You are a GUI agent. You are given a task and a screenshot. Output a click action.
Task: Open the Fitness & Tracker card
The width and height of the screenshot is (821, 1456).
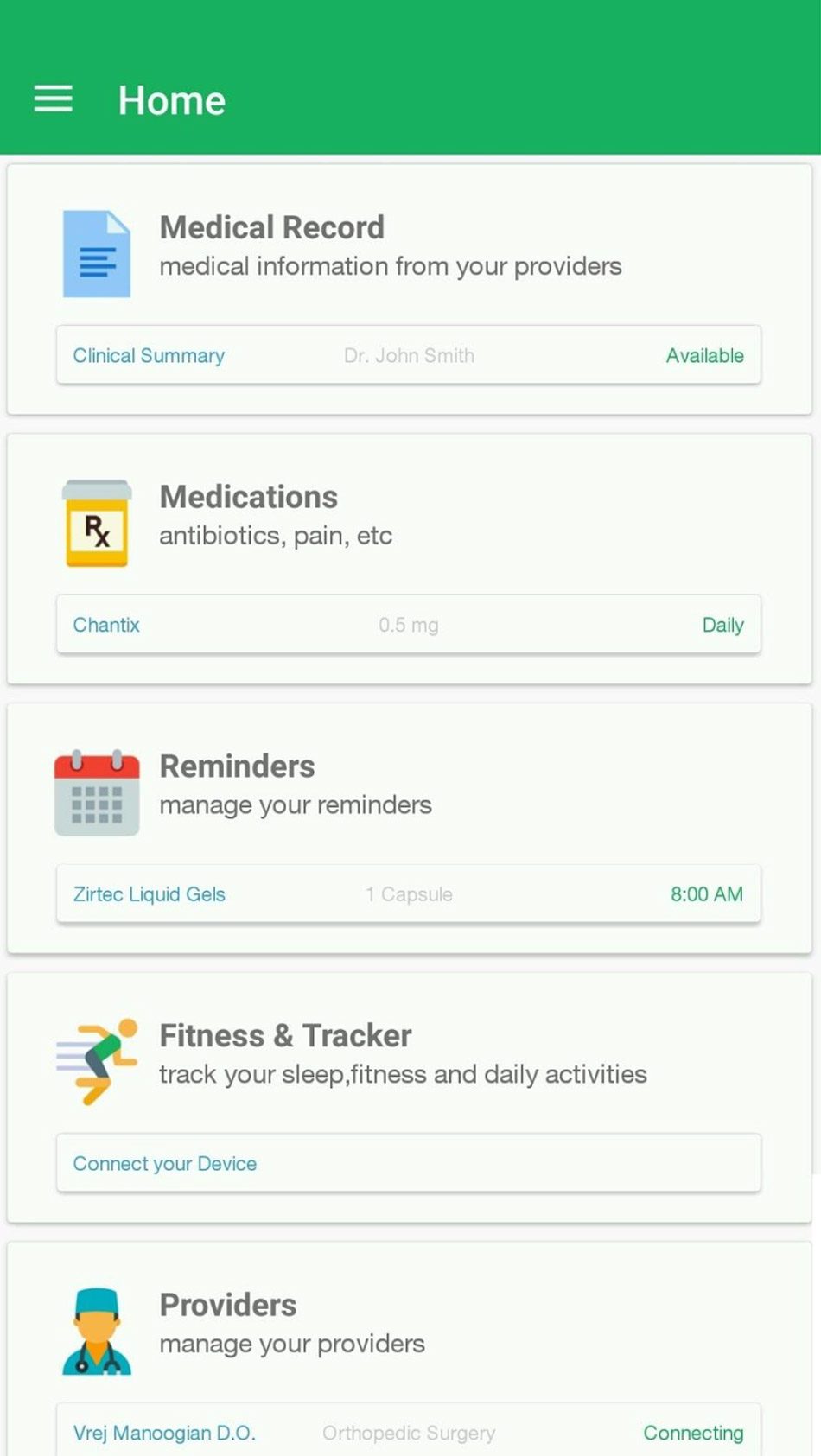click(402, 1054)
